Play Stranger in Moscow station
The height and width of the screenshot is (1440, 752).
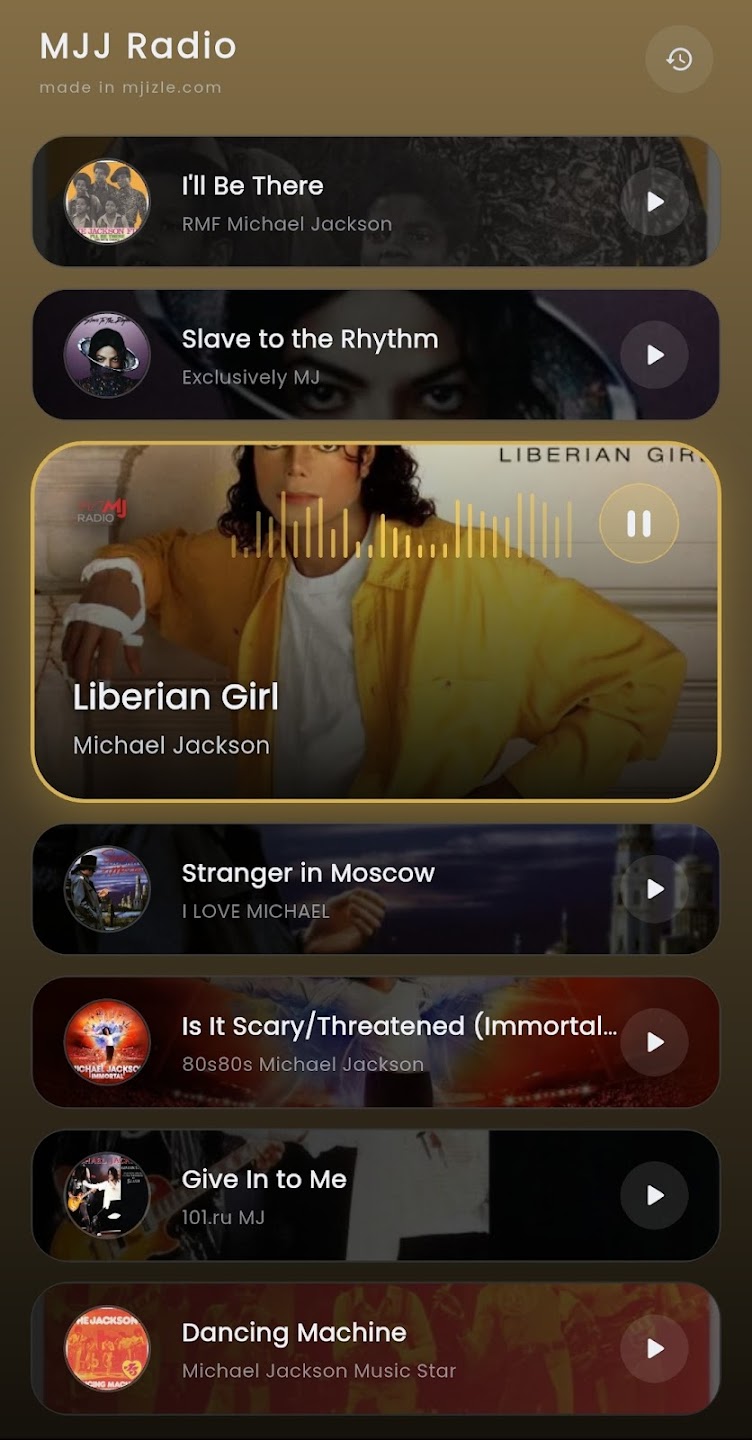(655, 889)
